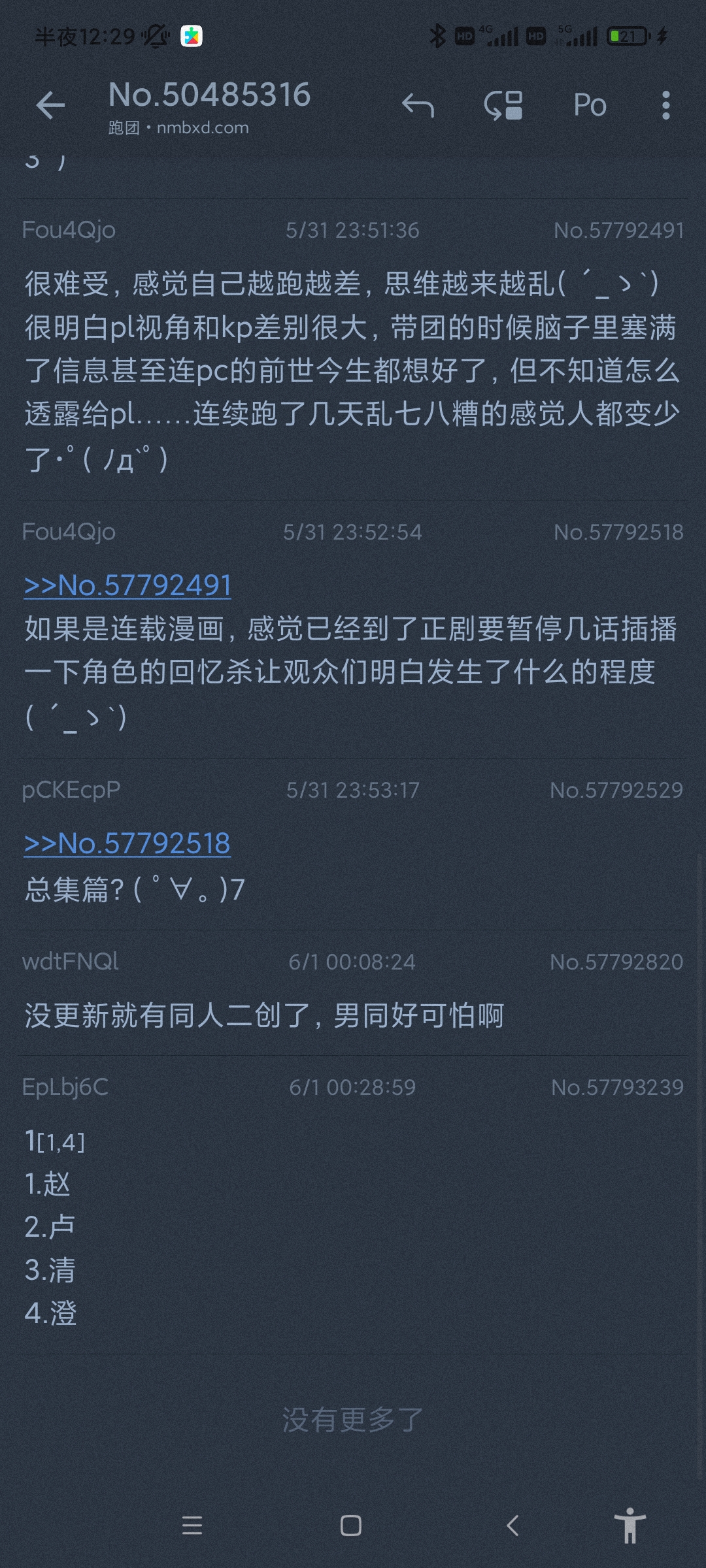Viewport: 706px width, 1568px height.
Task: Open reply No.57792529 by pCKEcpP
Action: (x=353, y=889)
